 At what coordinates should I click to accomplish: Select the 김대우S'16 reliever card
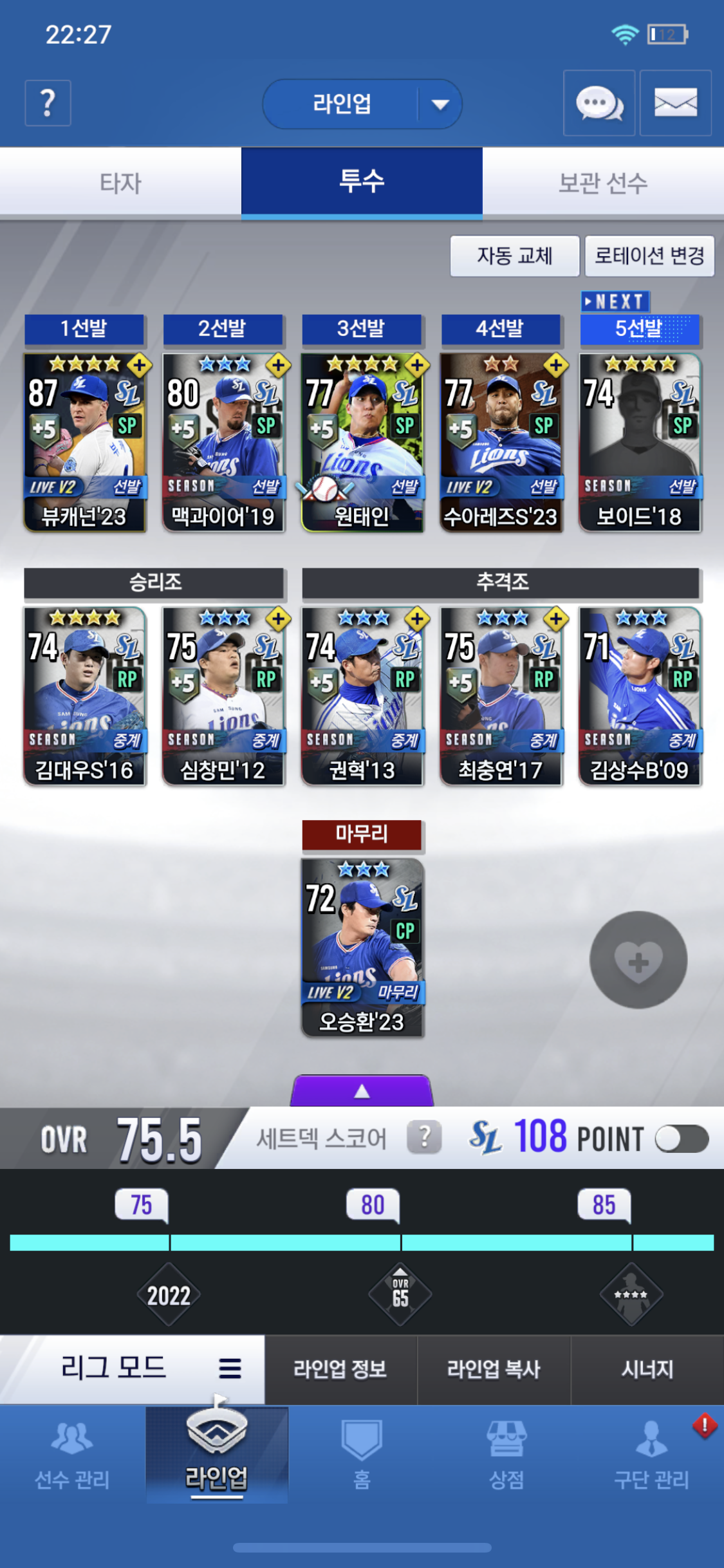[x=84, y=696]
